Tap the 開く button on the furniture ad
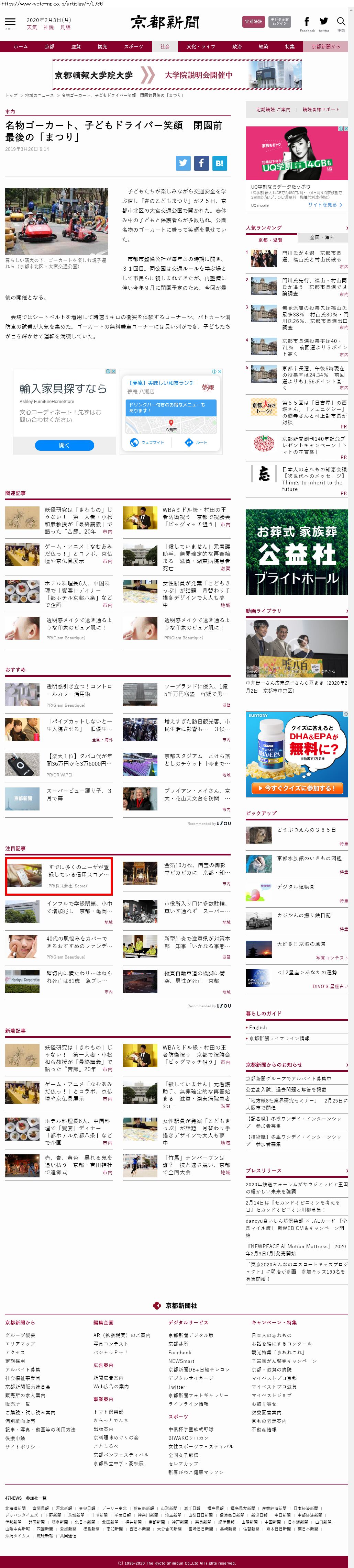This screenshot has height=1568, width=354. tap(64, 446)
